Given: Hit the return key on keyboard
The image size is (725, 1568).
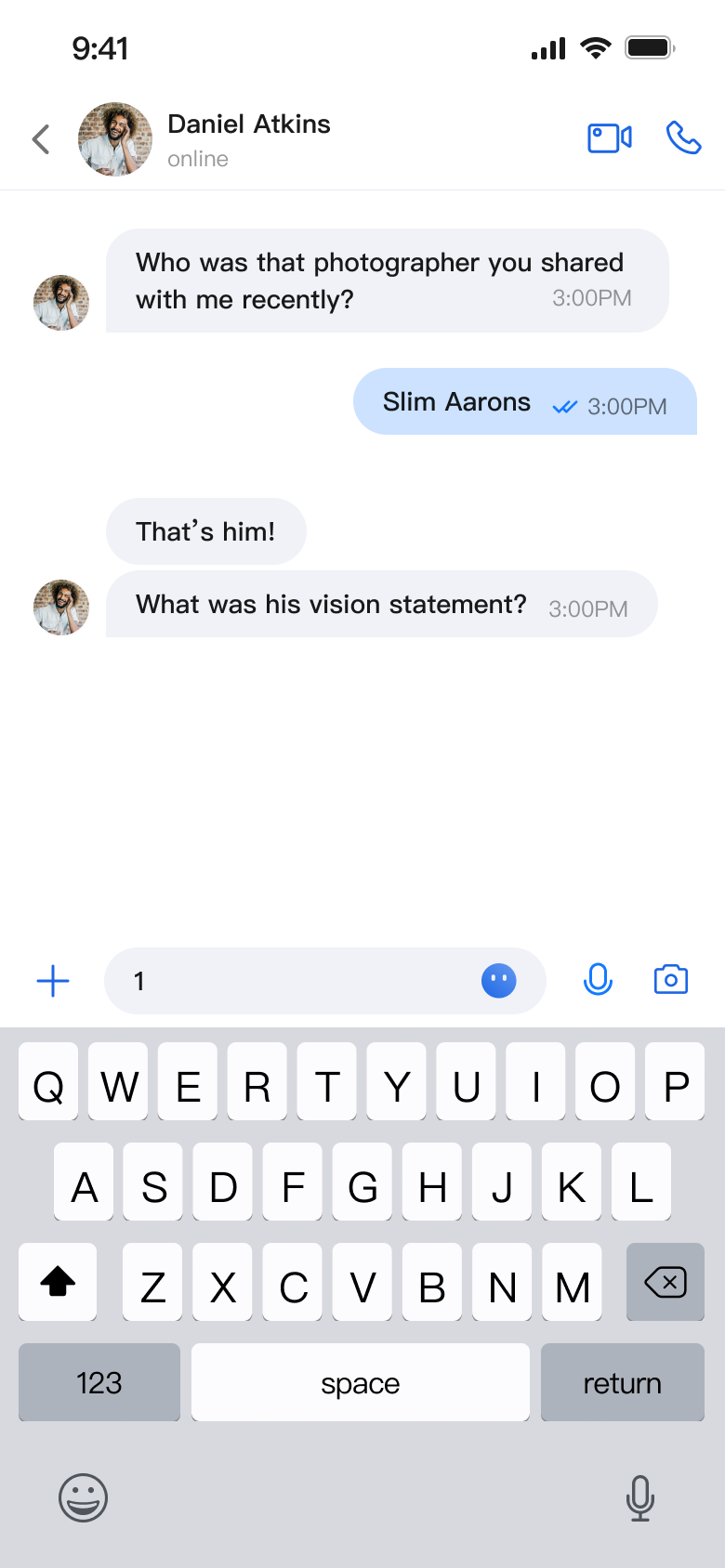Looking at the screenshot, I should point(622,1382).
